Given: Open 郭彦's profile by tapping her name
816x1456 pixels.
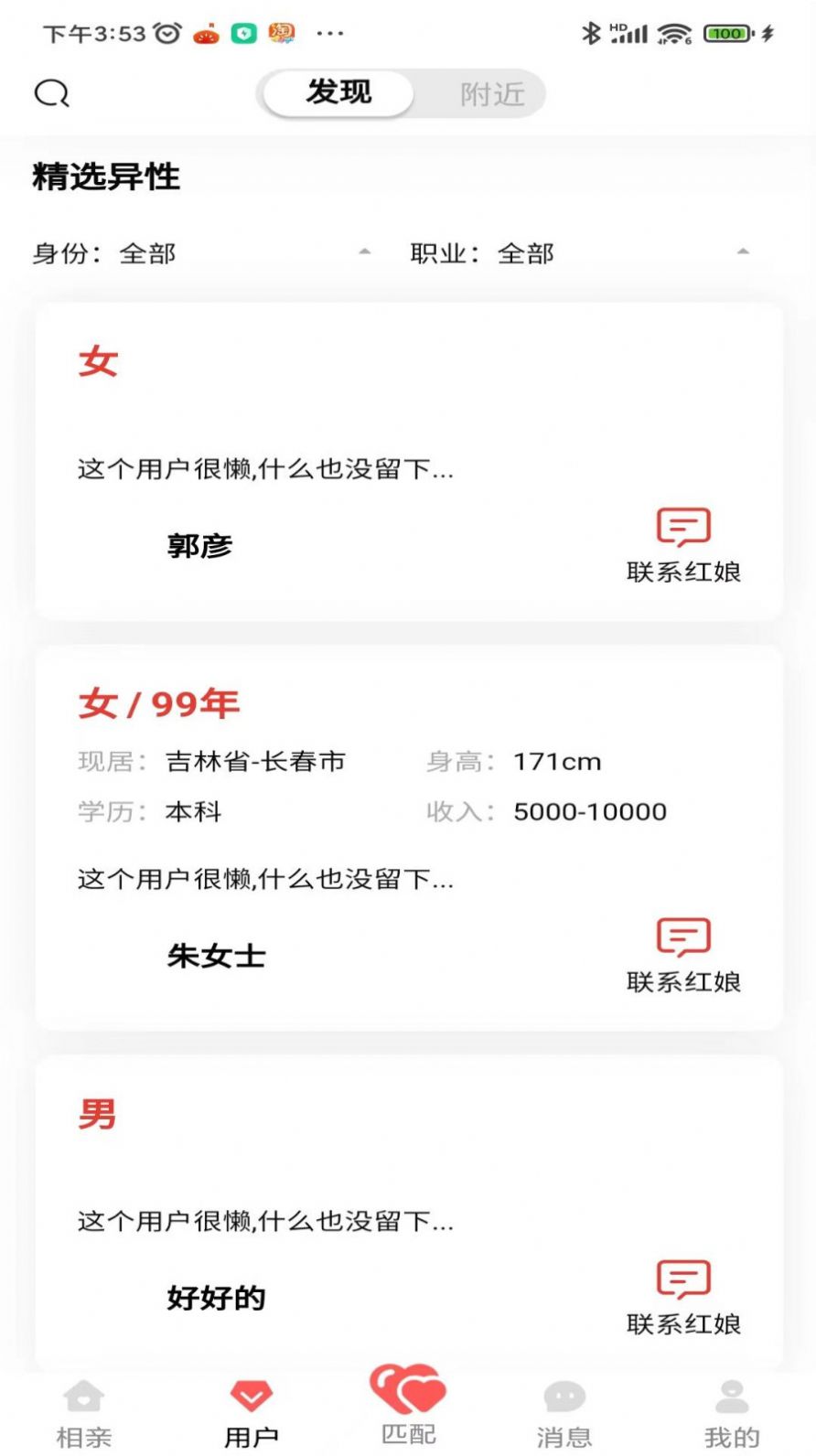Looking at the screenshot, I should tap(199, 546).
